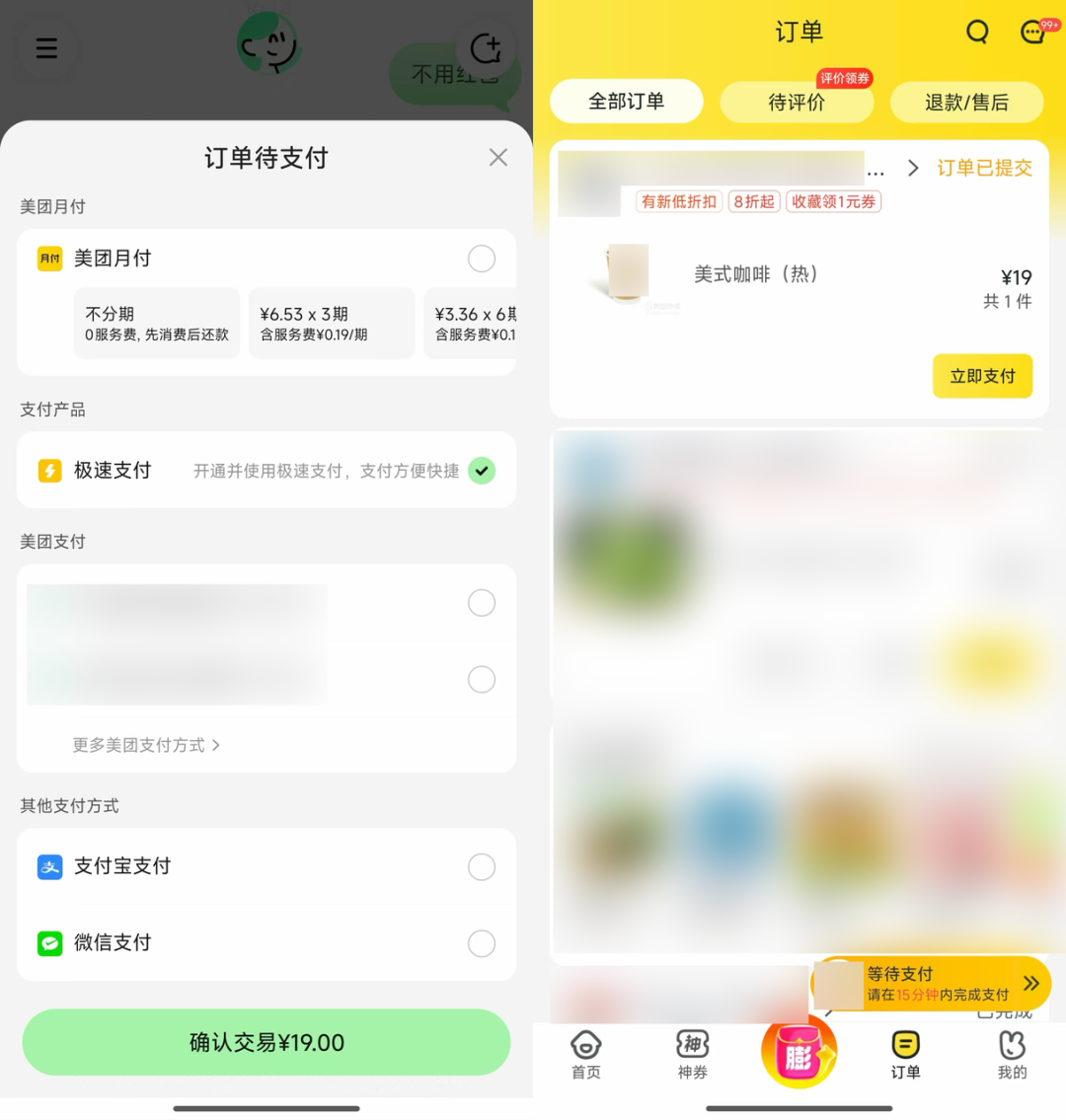Open the 美式咖啡（热）order details

(x=755, y=275)
